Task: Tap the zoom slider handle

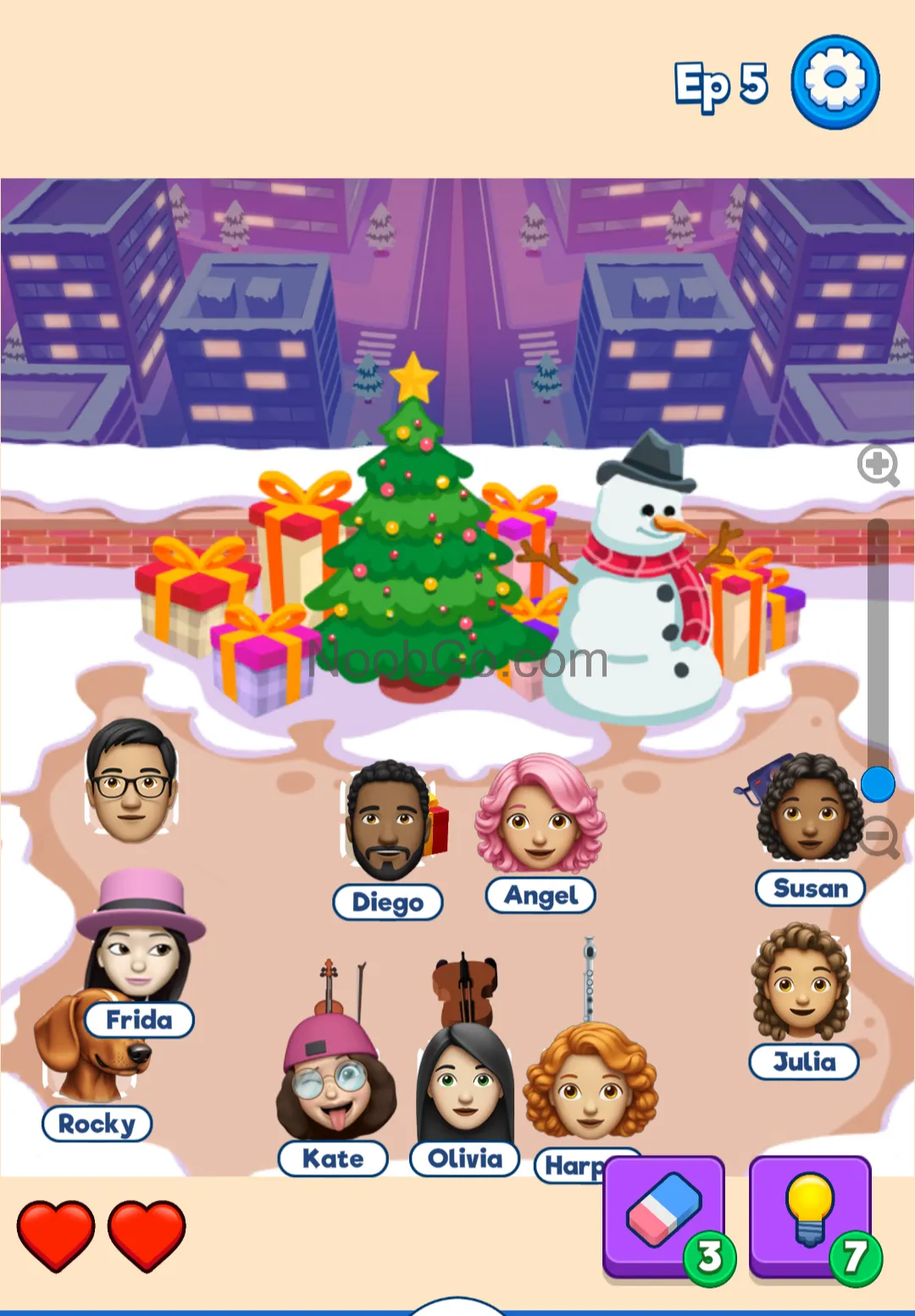Action: [878, 784]
